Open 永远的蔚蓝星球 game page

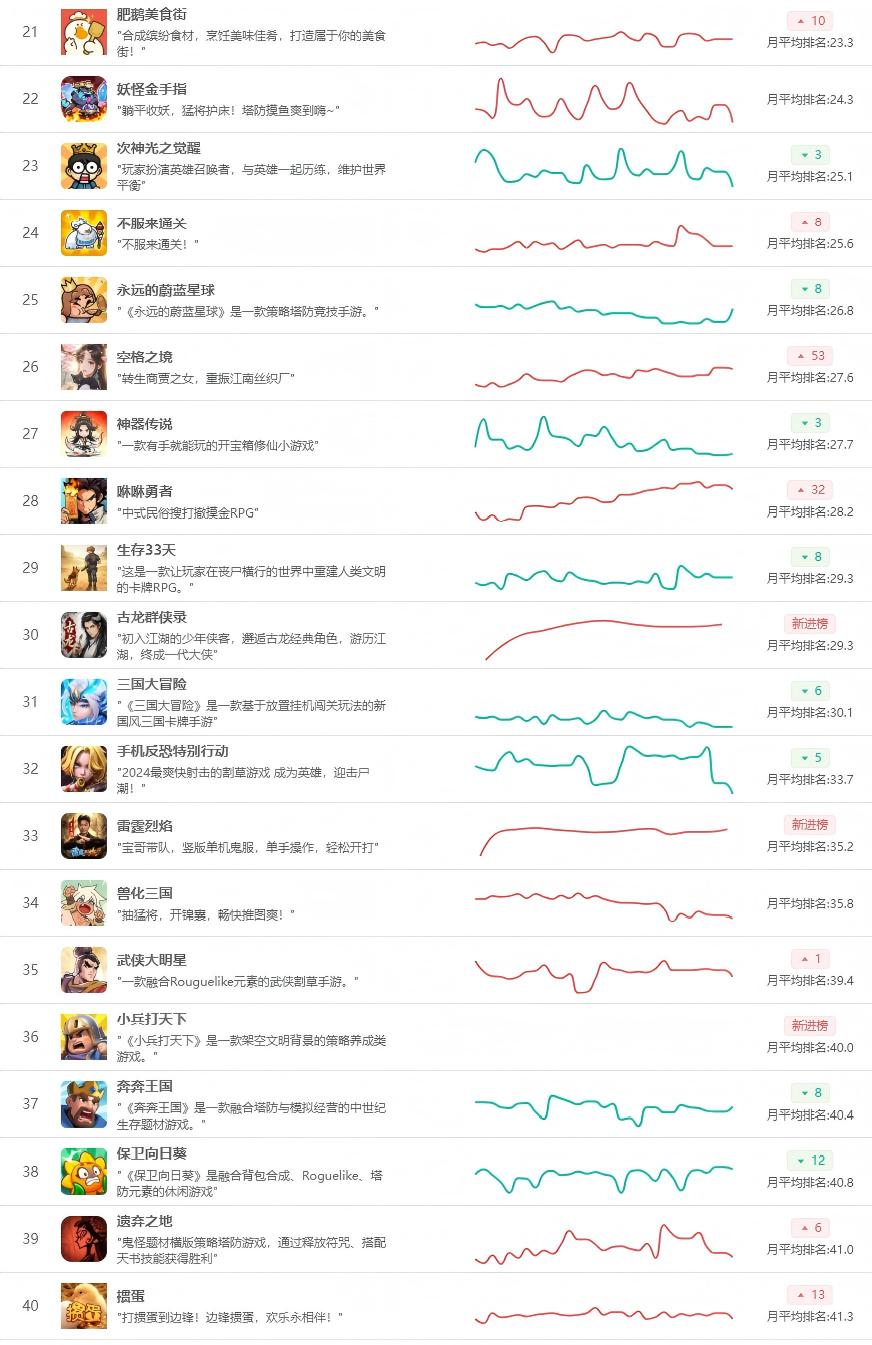click(436, 300)
